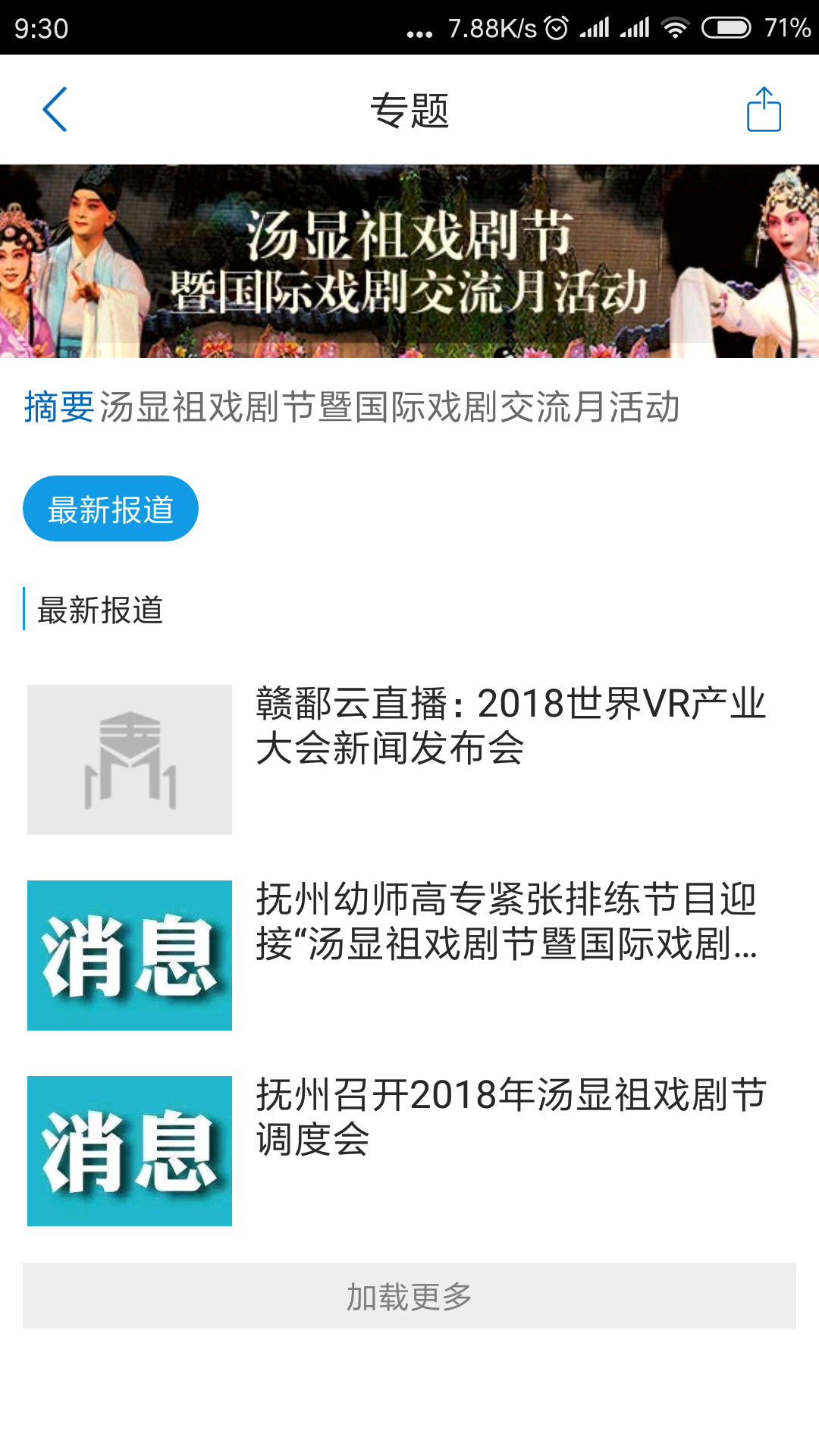Tap the first 消息 news thumbnail

[130, 955]
